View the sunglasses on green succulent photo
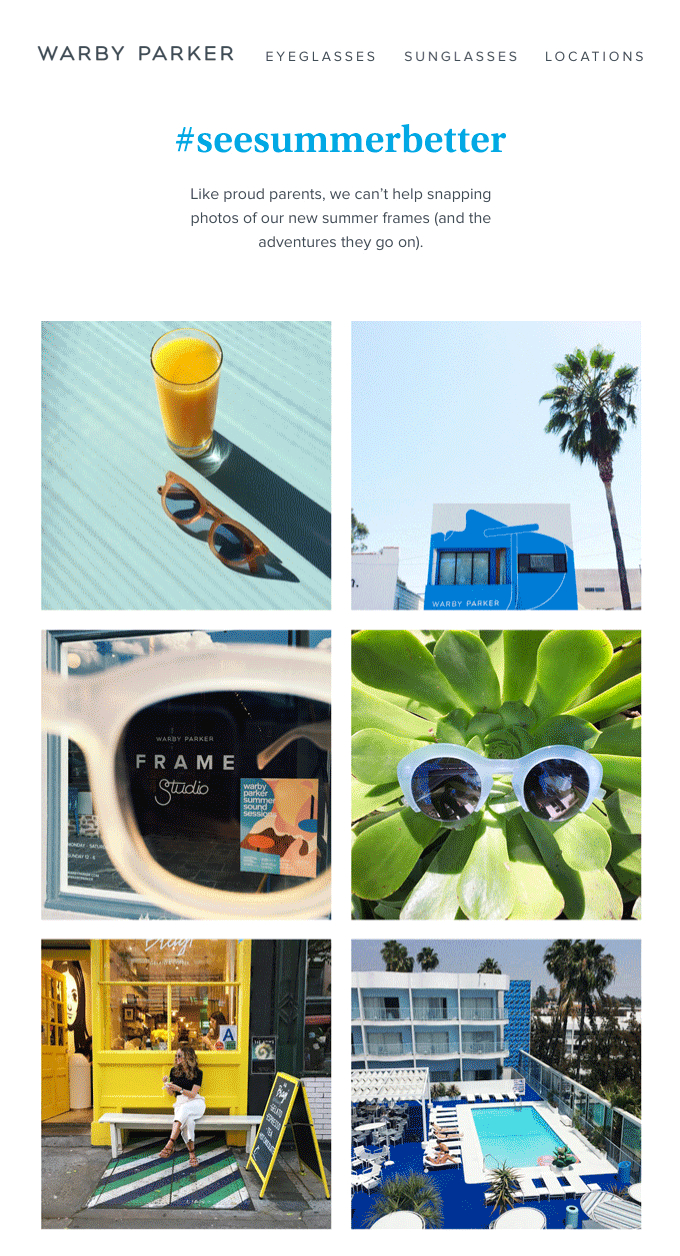The image size is (680, 1256). pyautogui.click(x=496, y=774)
